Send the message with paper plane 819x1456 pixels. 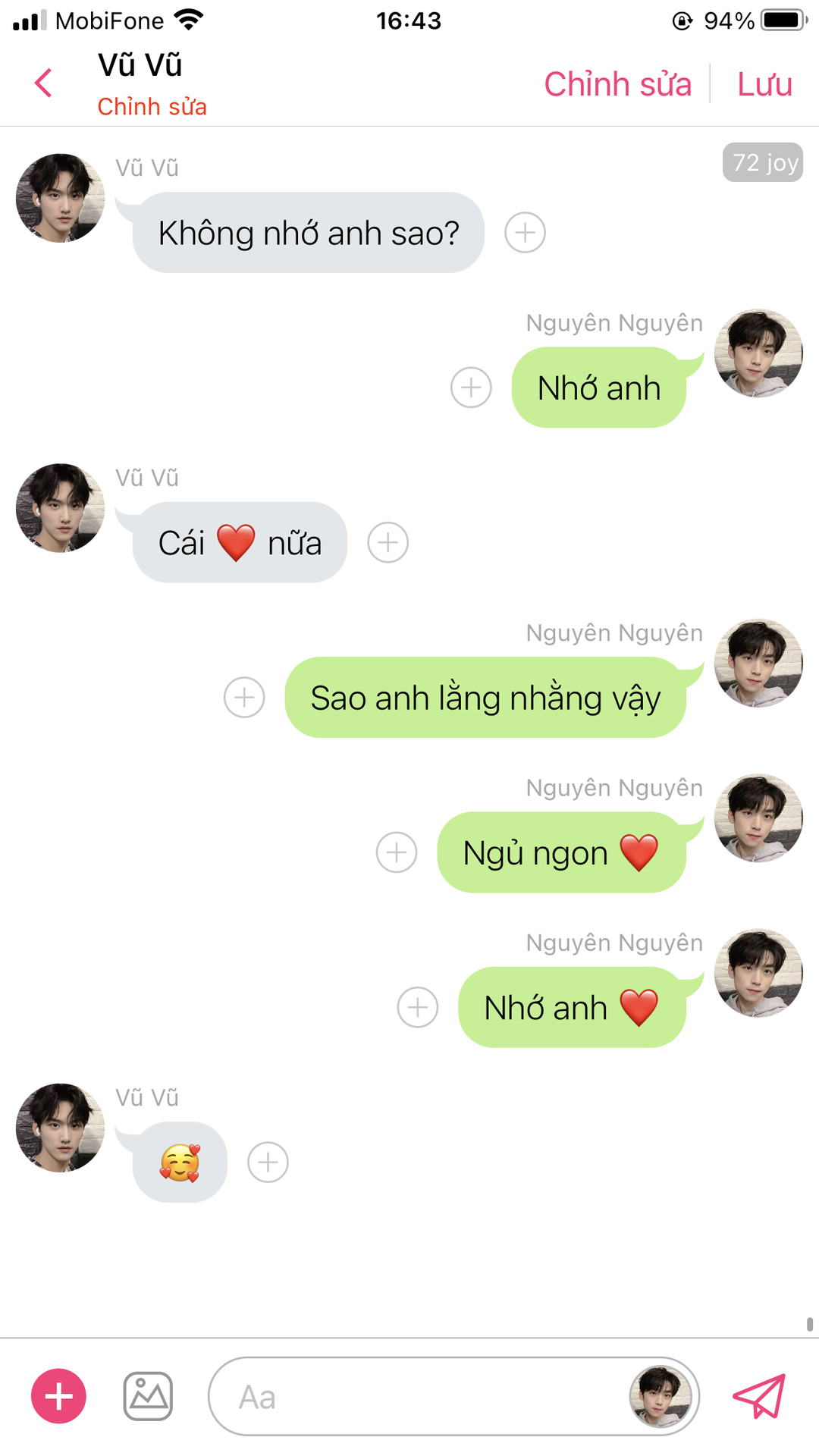[759, 1396]
